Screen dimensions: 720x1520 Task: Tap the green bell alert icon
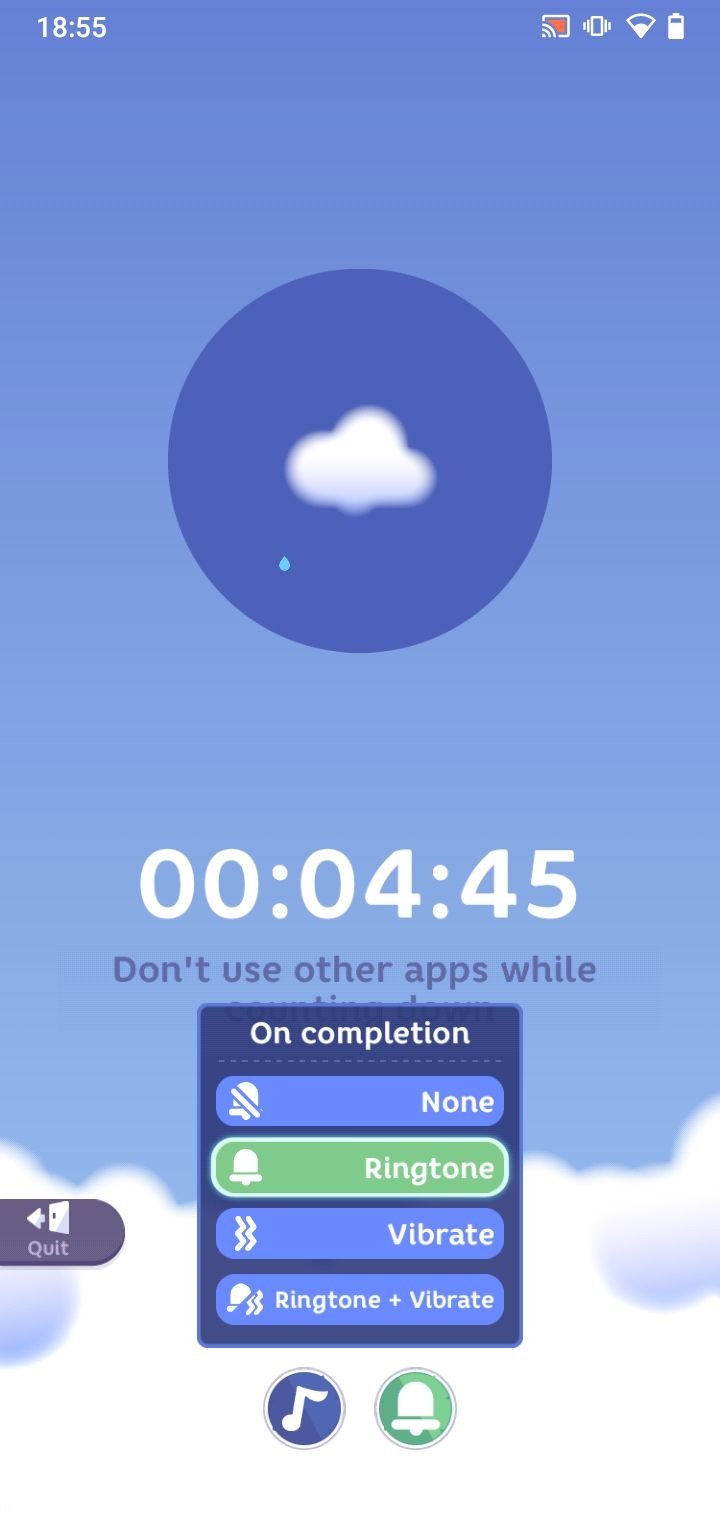click(415, 1408)
